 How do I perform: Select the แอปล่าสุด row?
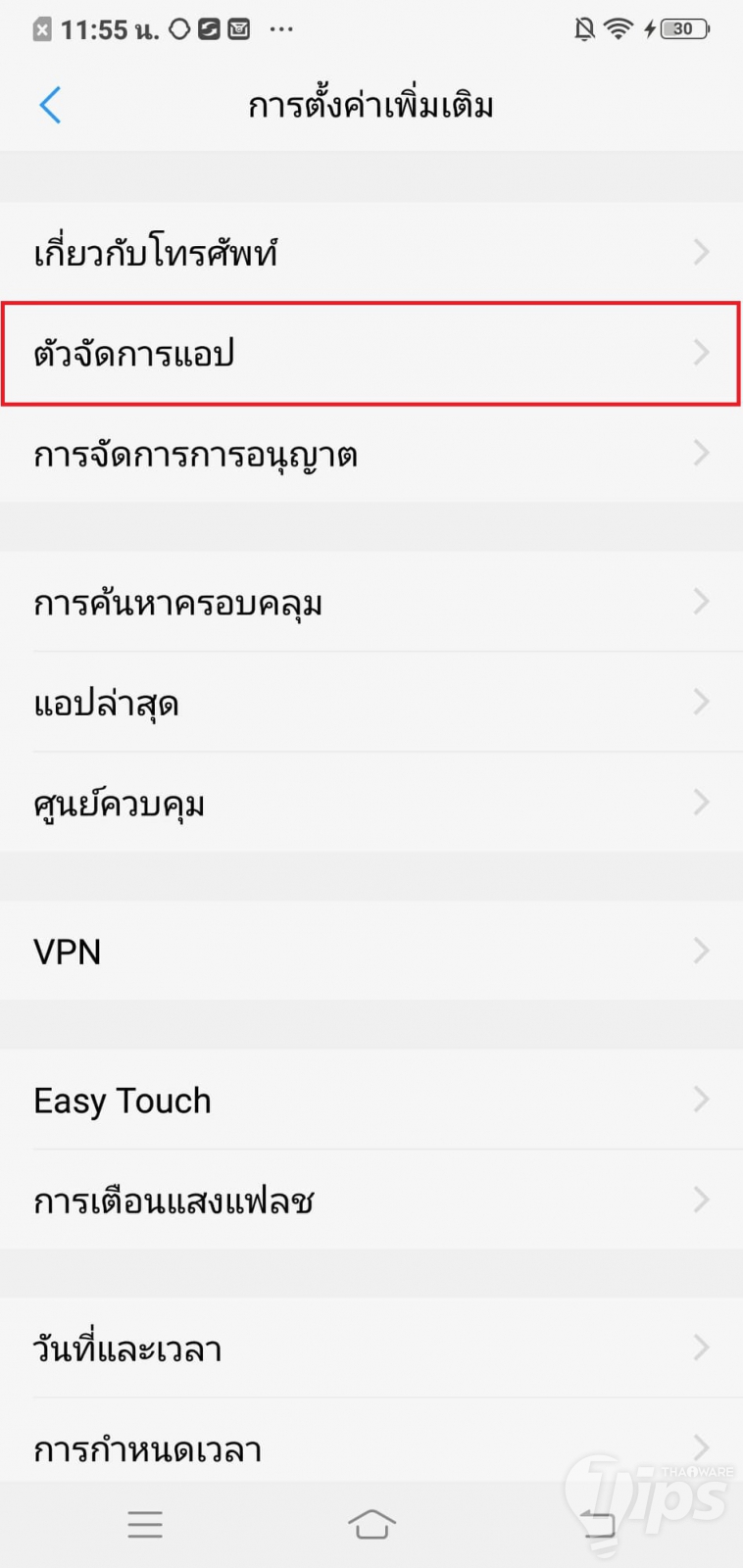coord(371,703)
